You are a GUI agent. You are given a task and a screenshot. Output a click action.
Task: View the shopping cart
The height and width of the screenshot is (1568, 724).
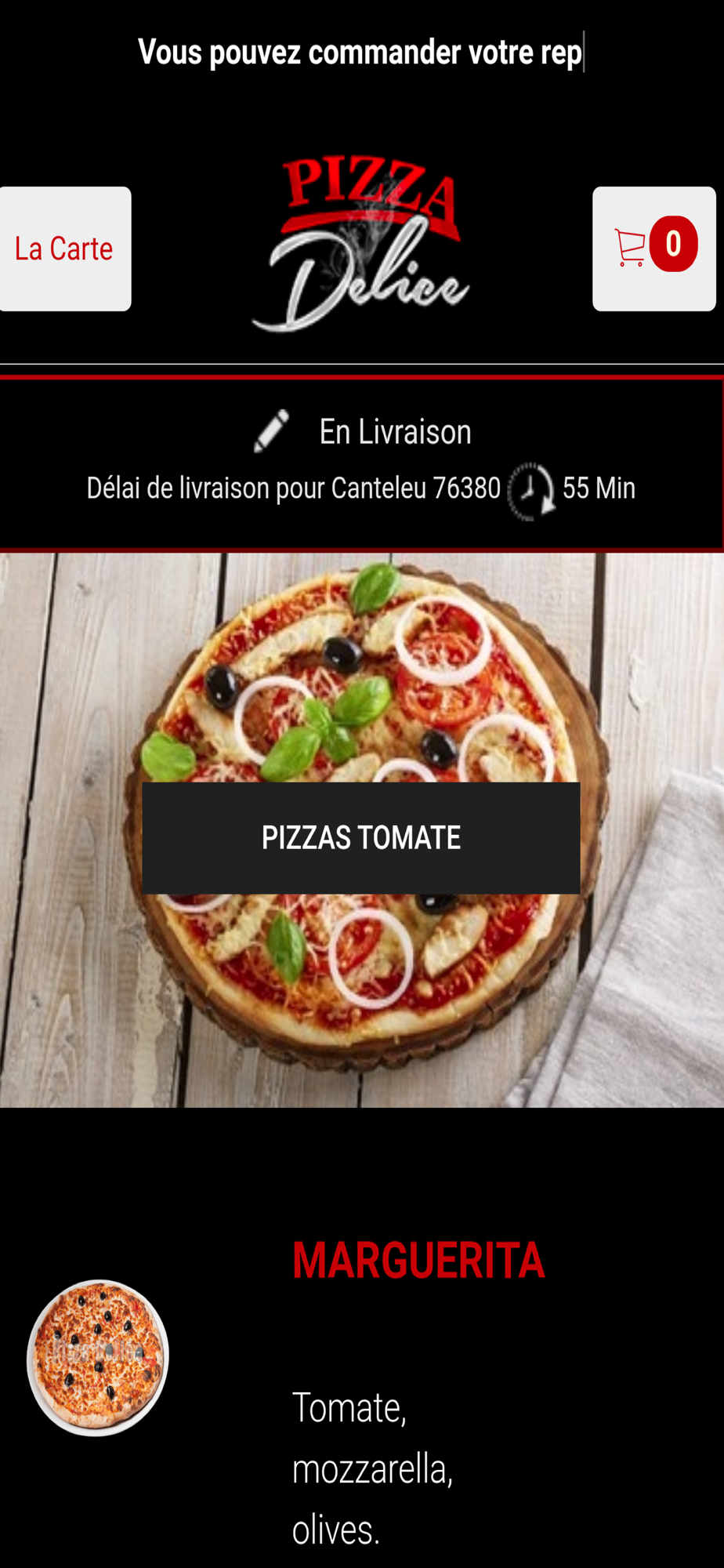pyautogui.click(x=653, y=249)
